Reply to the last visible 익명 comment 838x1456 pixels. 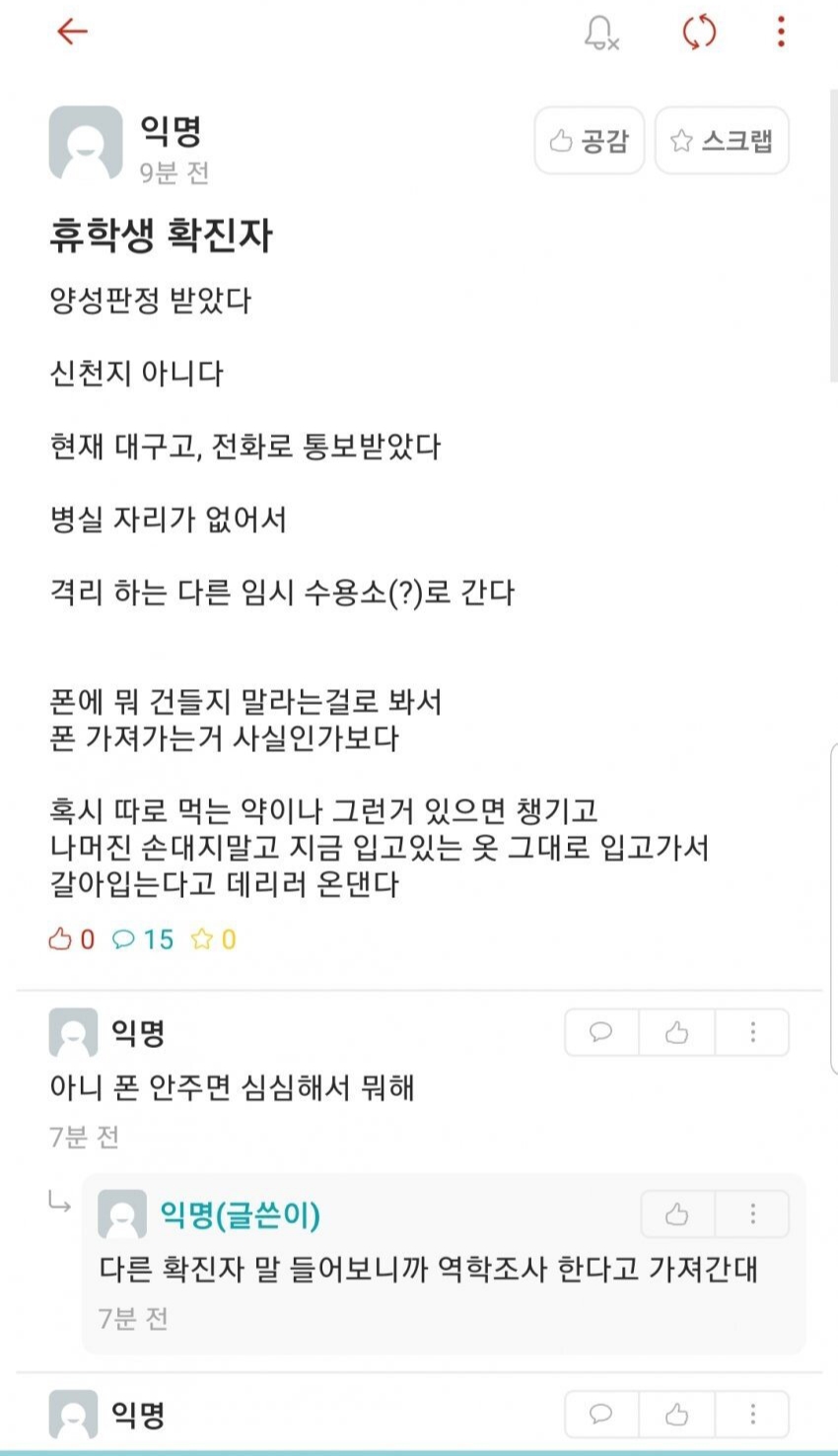601,1415
